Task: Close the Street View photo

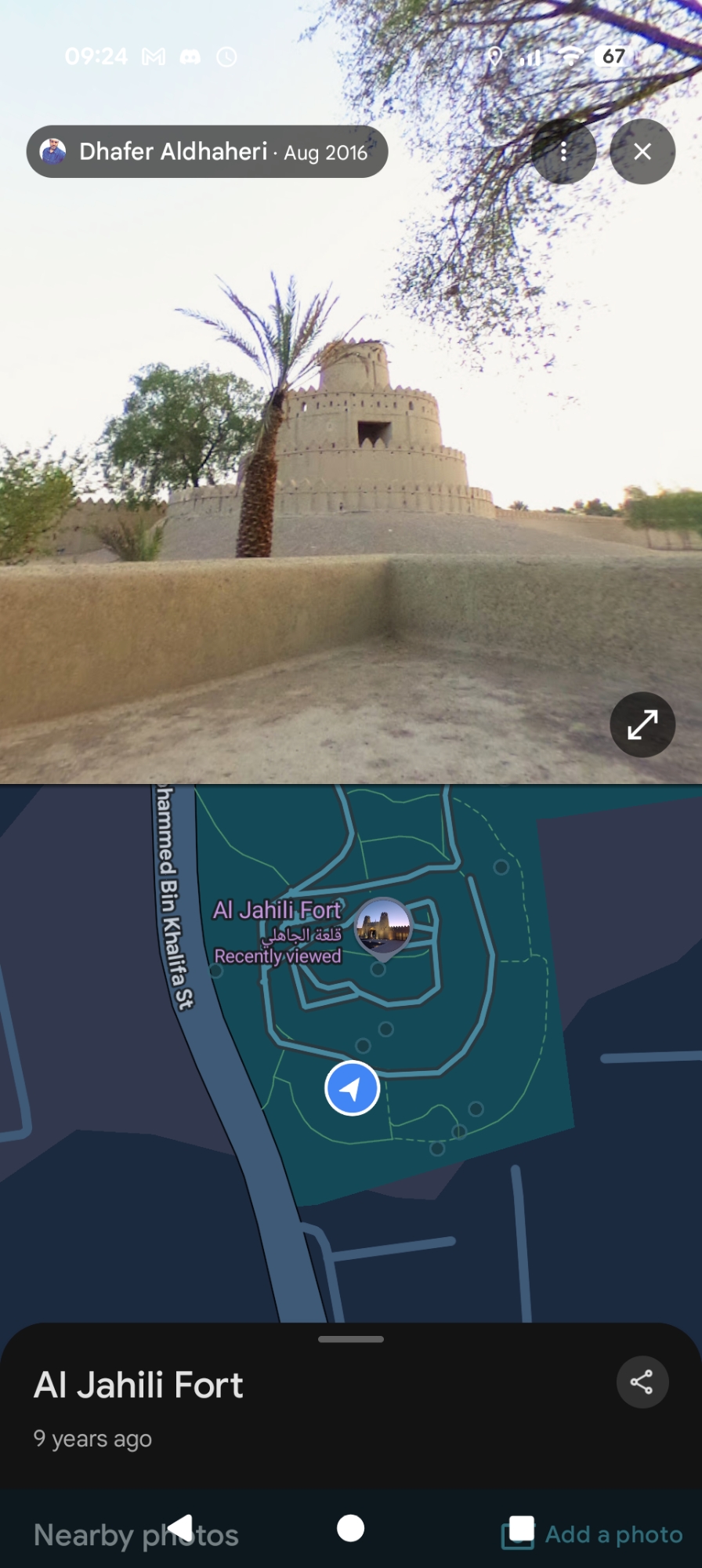Action: (x=642, y=151)
